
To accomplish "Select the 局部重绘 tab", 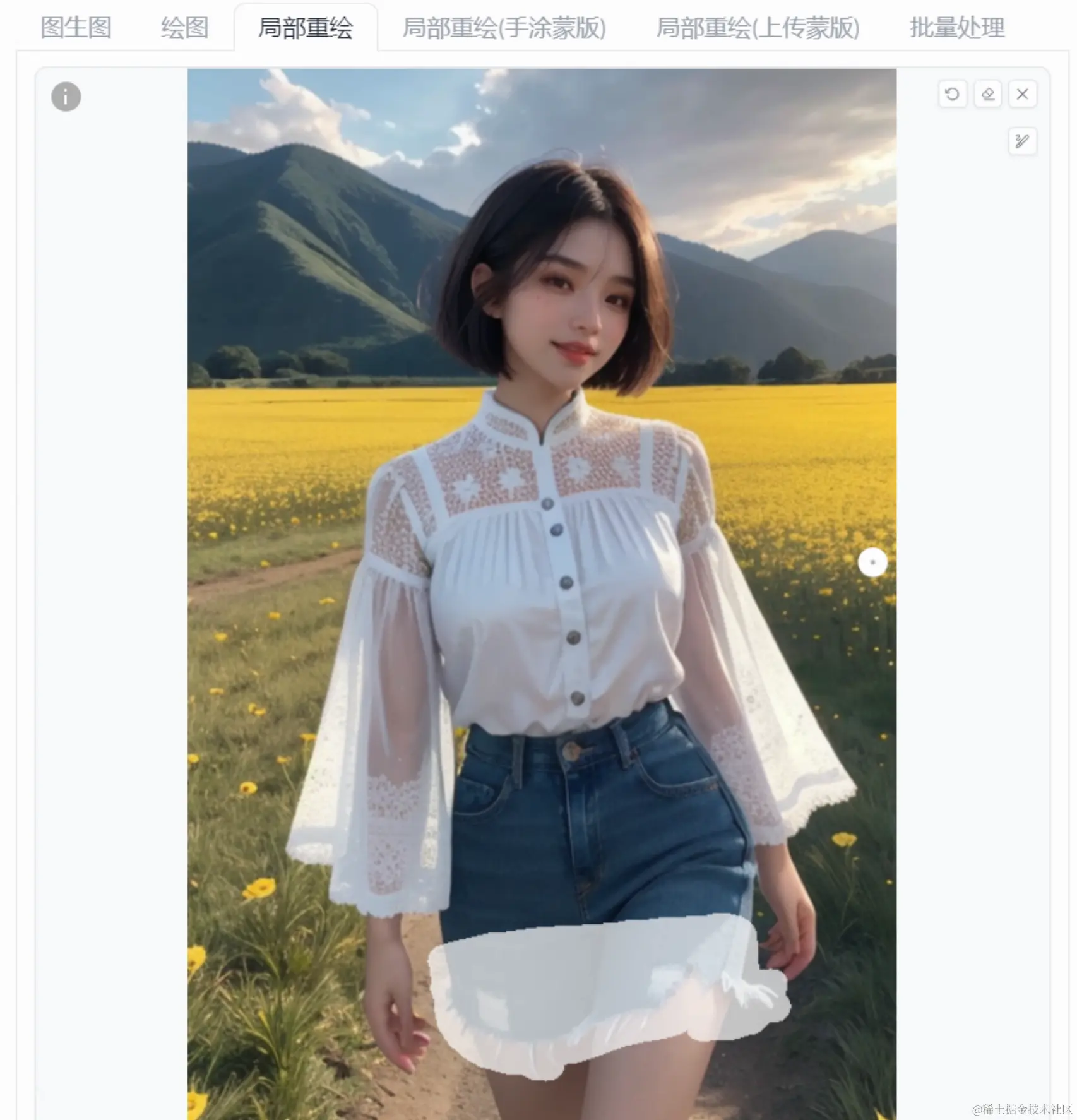I will tap(306, 28).
